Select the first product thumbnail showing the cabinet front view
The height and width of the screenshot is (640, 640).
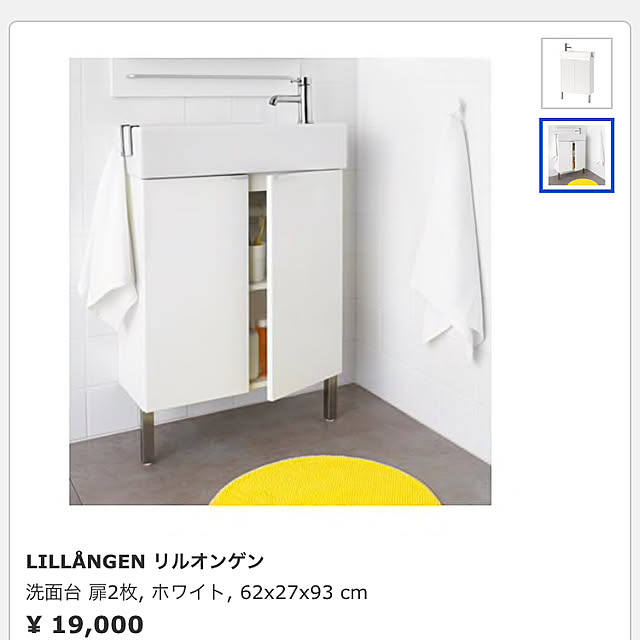tap(576, 73)
